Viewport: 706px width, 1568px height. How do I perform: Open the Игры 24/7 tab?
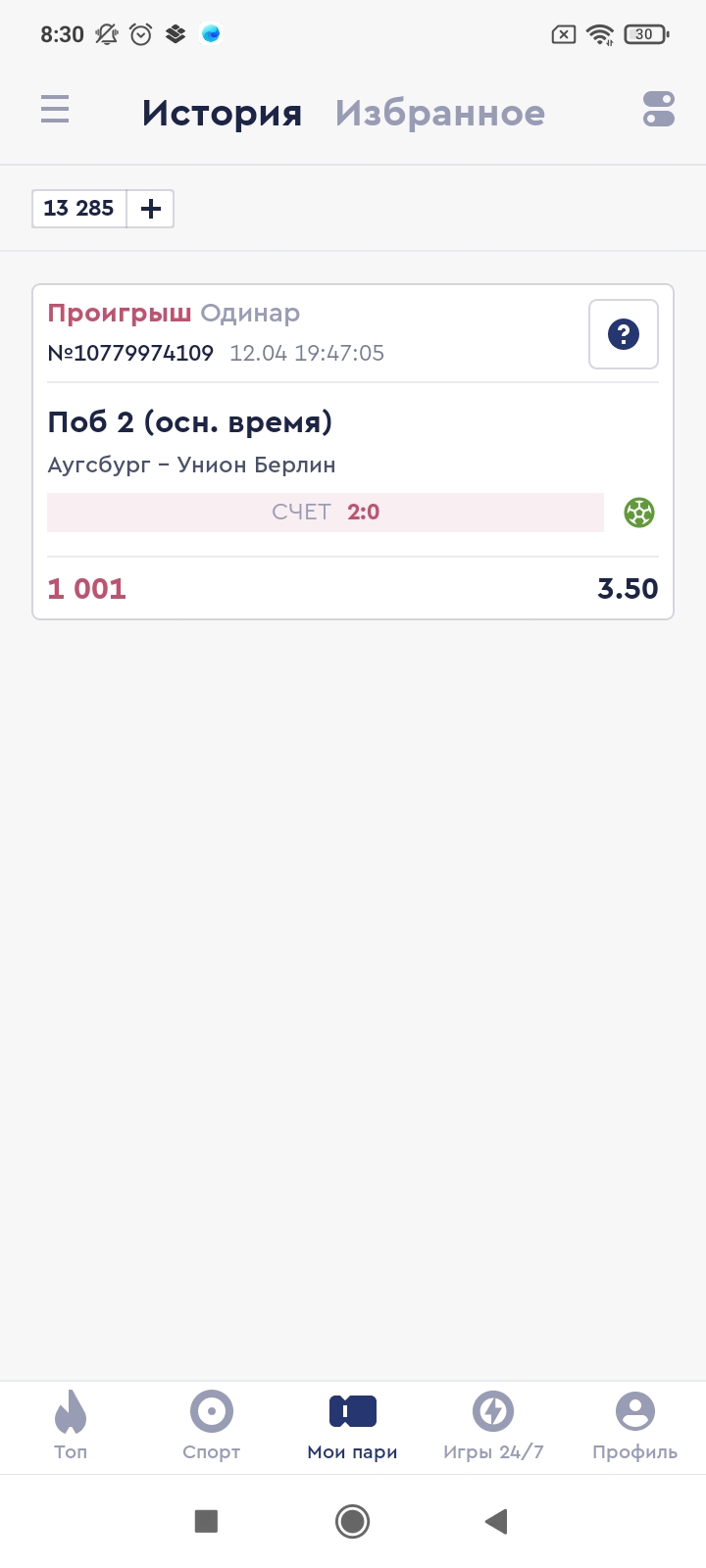(493, 1426)
